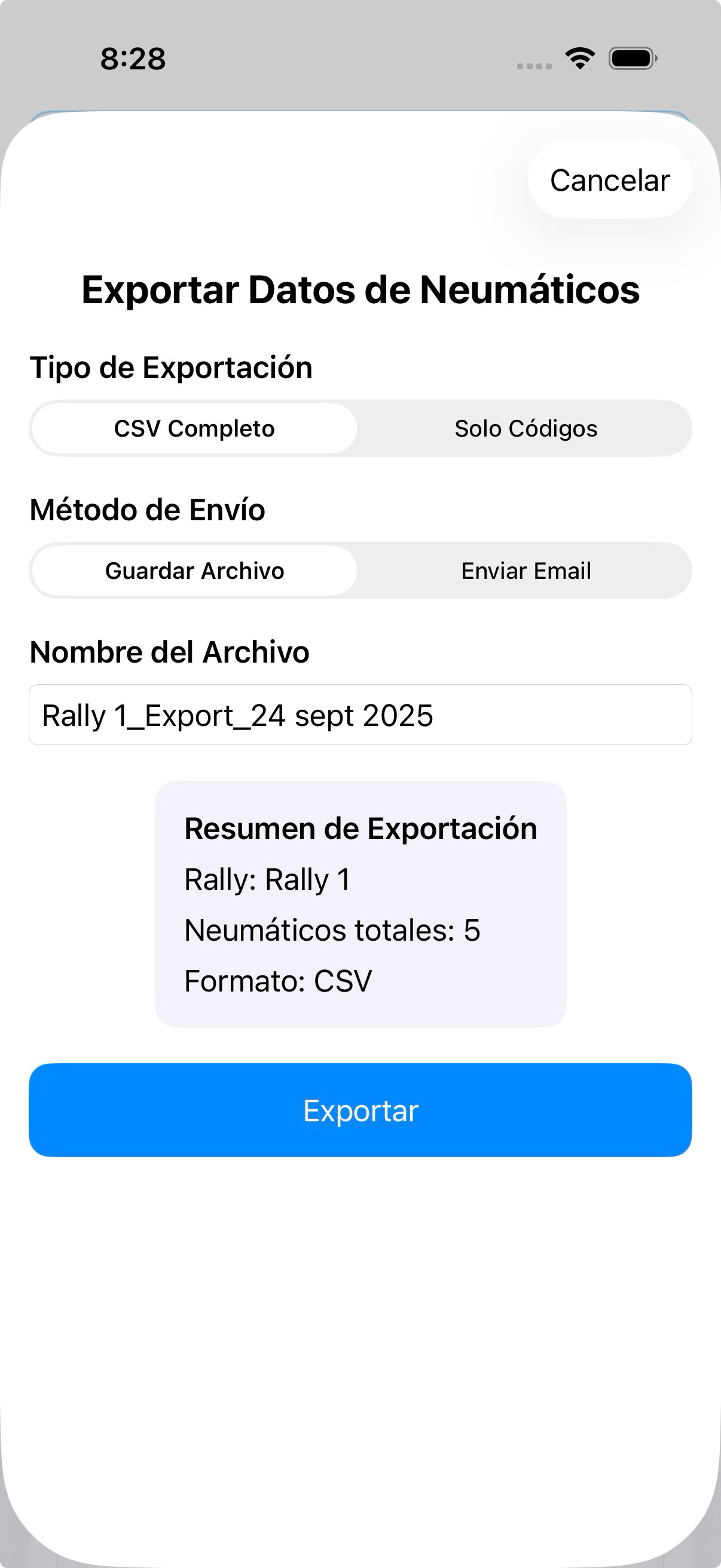Click the Tipo de Exportación heading

[x=171, y=367]
